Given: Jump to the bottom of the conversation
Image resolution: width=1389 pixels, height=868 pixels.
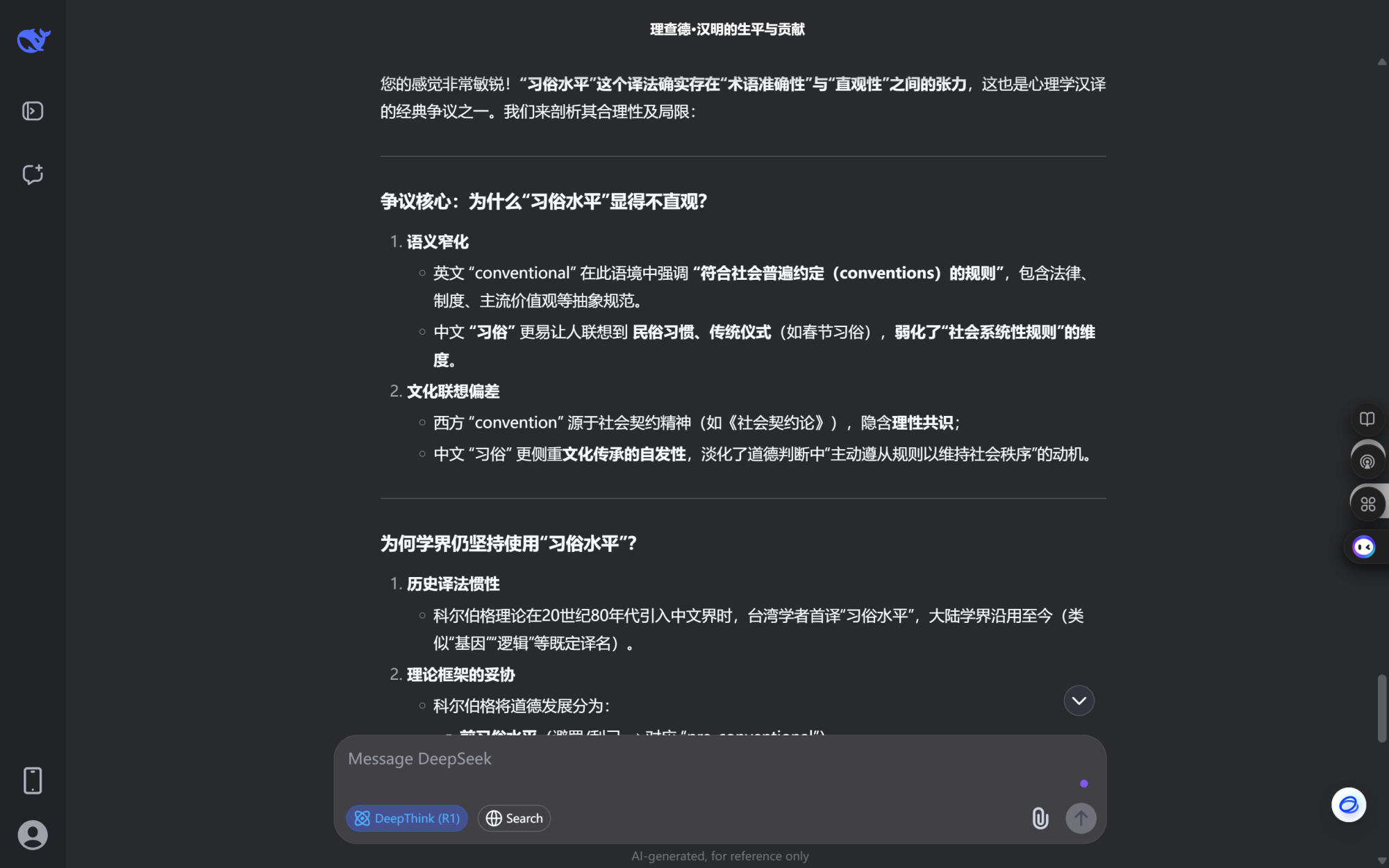Looking at the screenshot, I should [1079, 701].
